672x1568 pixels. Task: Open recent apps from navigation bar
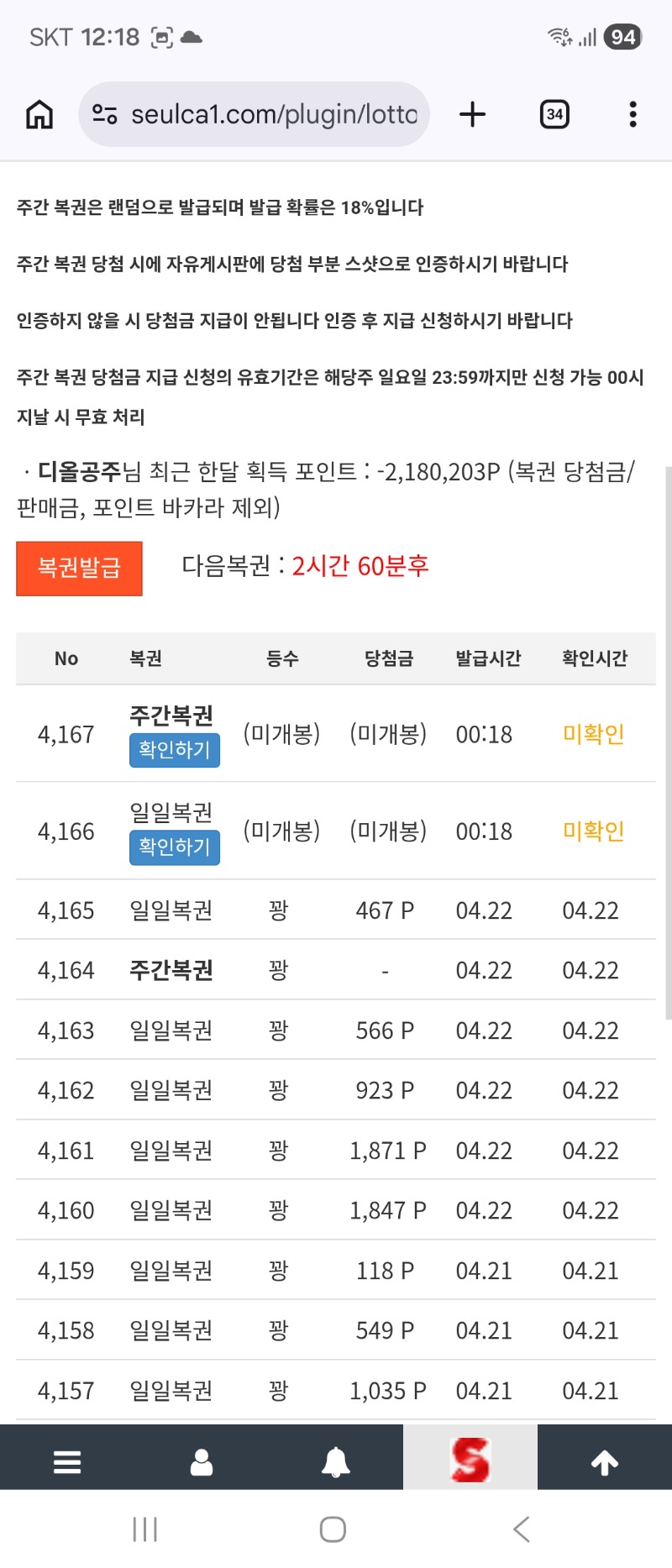point(145,1529)
